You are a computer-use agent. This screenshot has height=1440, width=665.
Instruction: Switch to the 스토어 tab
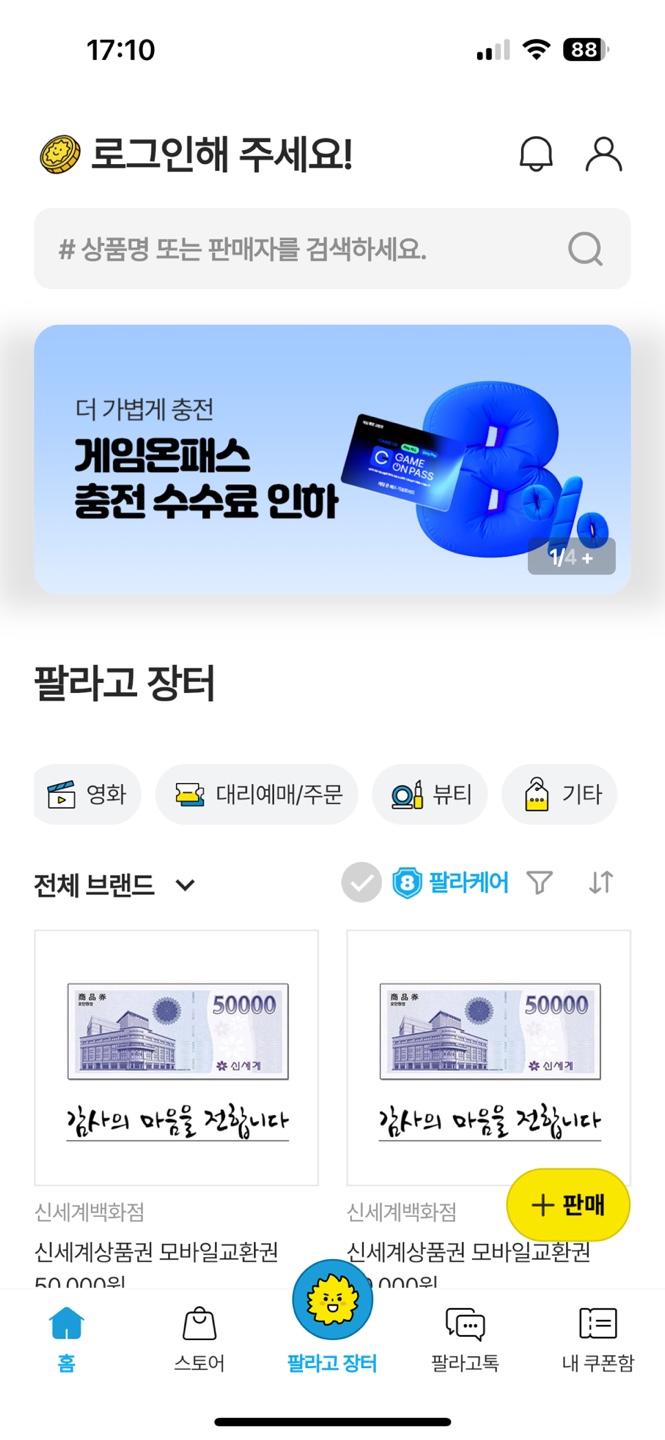click(x=199, y=1340)
